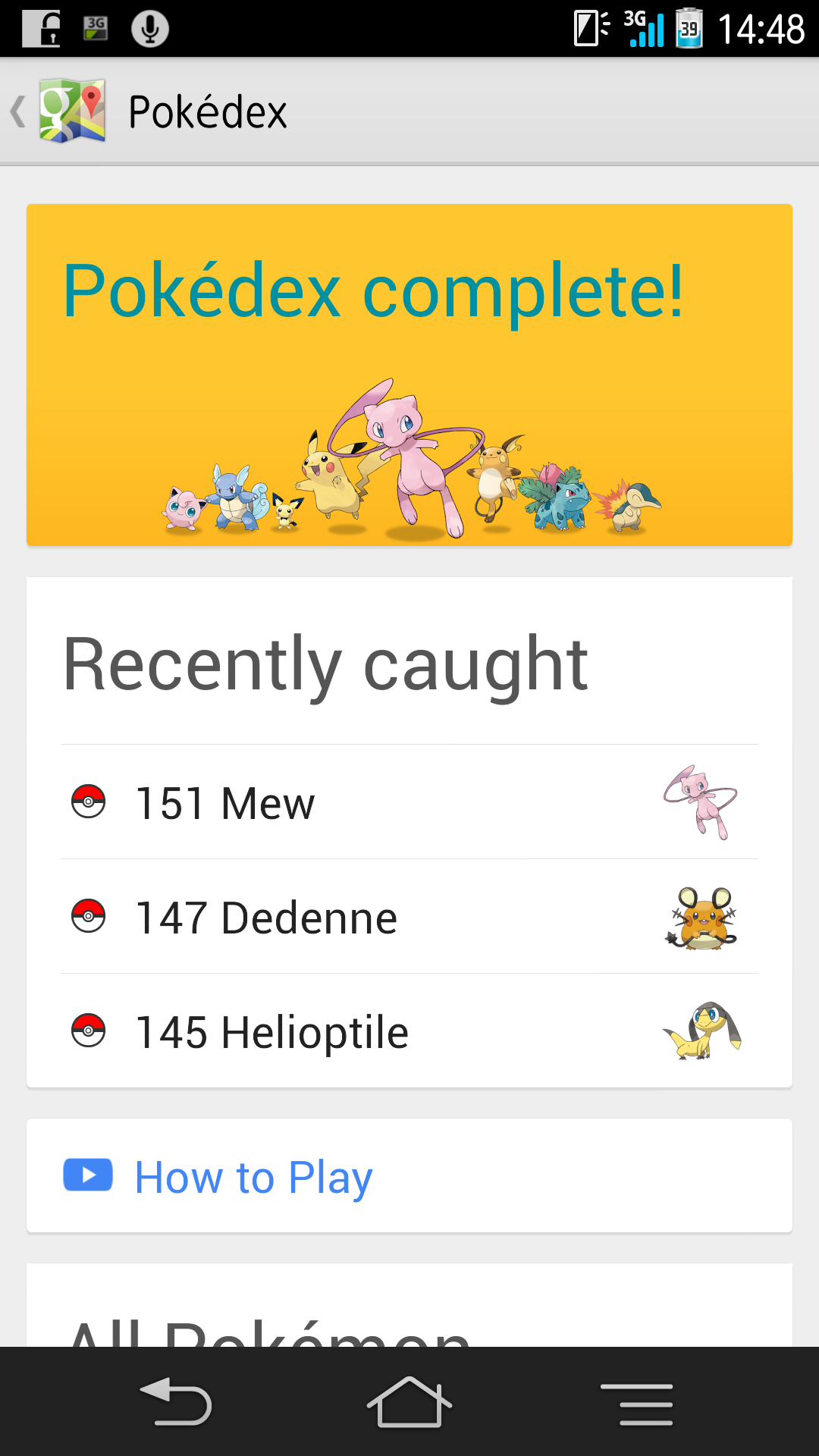Go to the home screen
The image size is (819, 1456).
pyautogui.click(x=409, y=1402)
